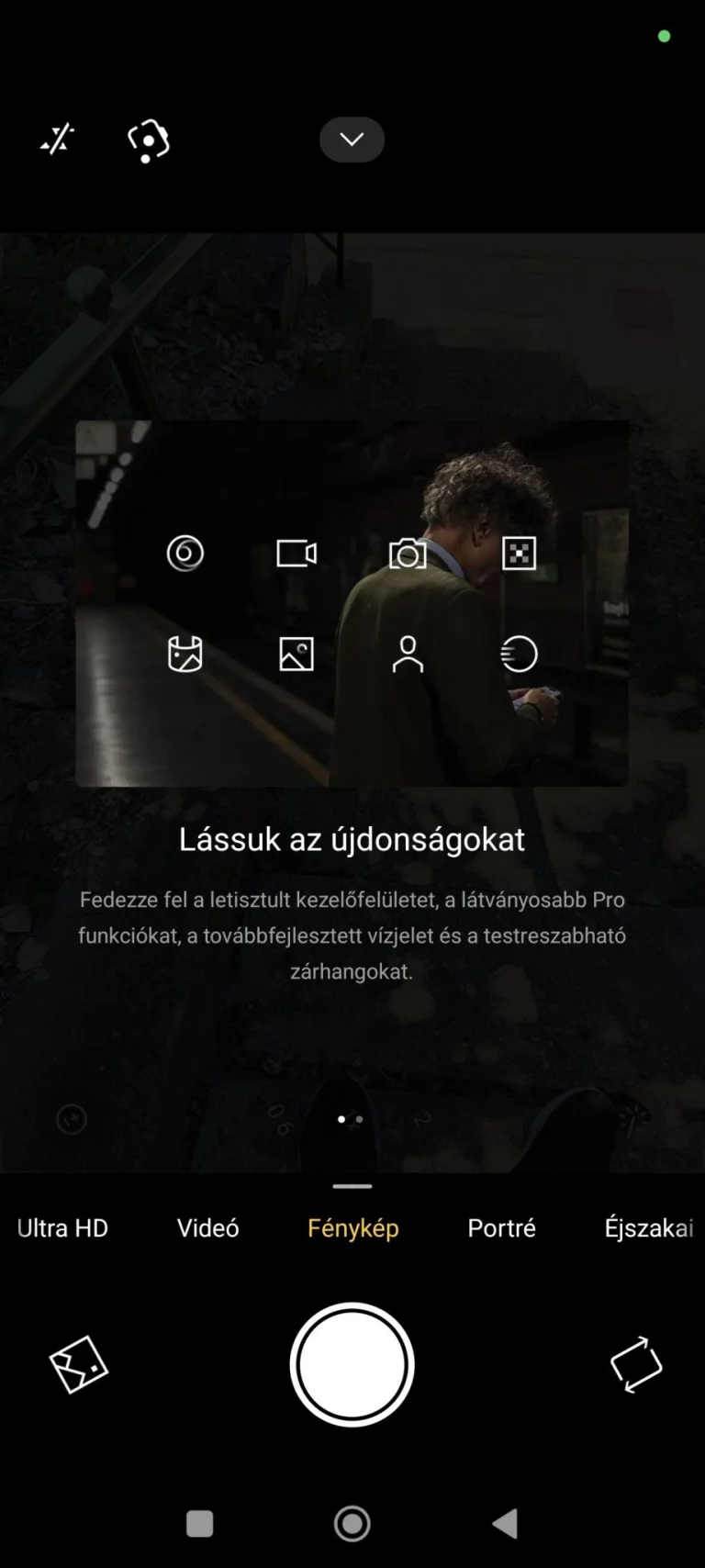The height and width of the screenshot is (1568, 705).
Task: Take a photo with the shutter button
Action: click(352, 1364)
